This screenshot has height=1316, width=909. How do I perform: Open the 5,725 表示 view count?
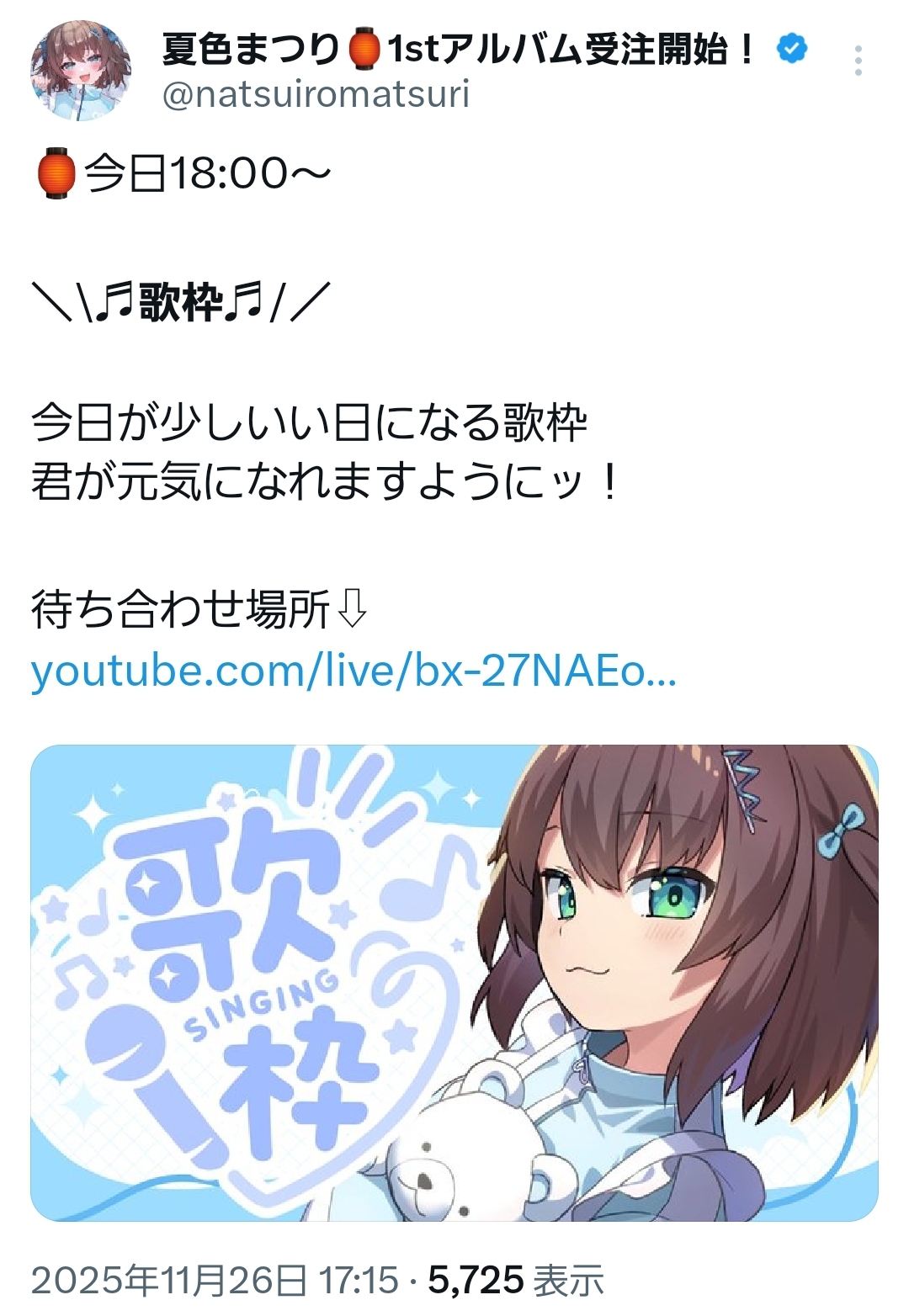click(x=515, y=1280)
